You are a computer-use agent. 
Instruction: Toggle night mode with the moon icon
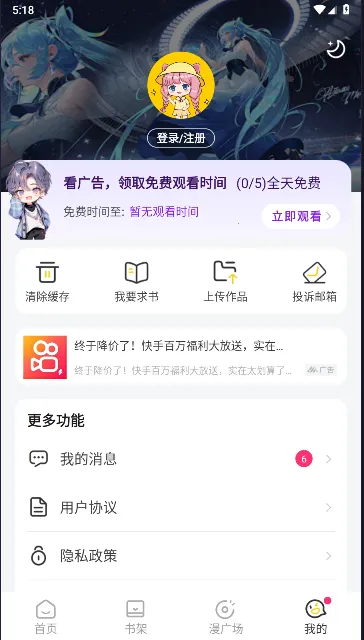click(x=336, y=49)
